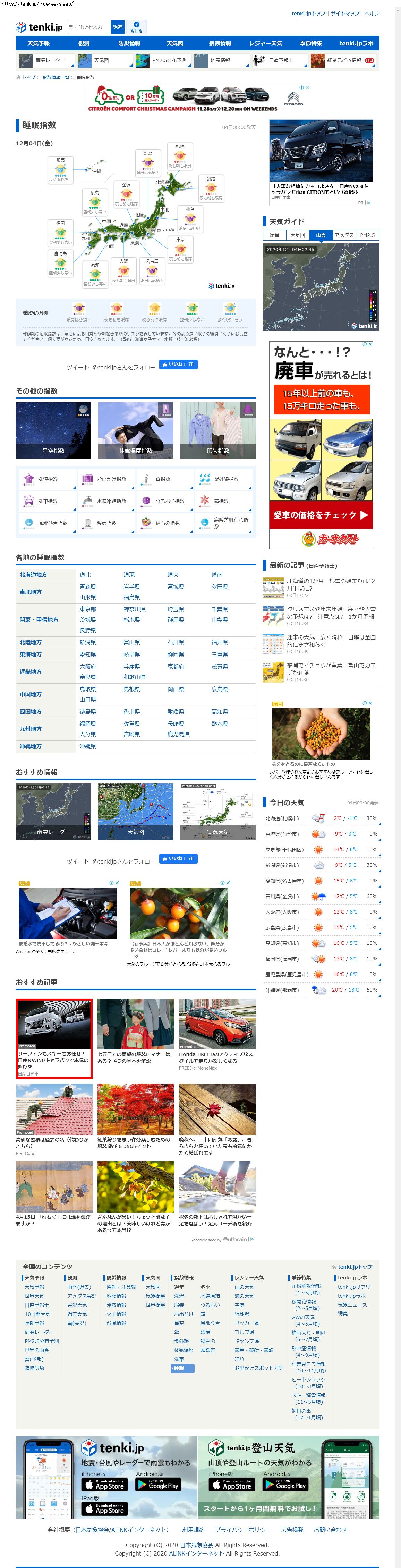Open the 雨雲レーダー shortcut below the navigation

46,60
